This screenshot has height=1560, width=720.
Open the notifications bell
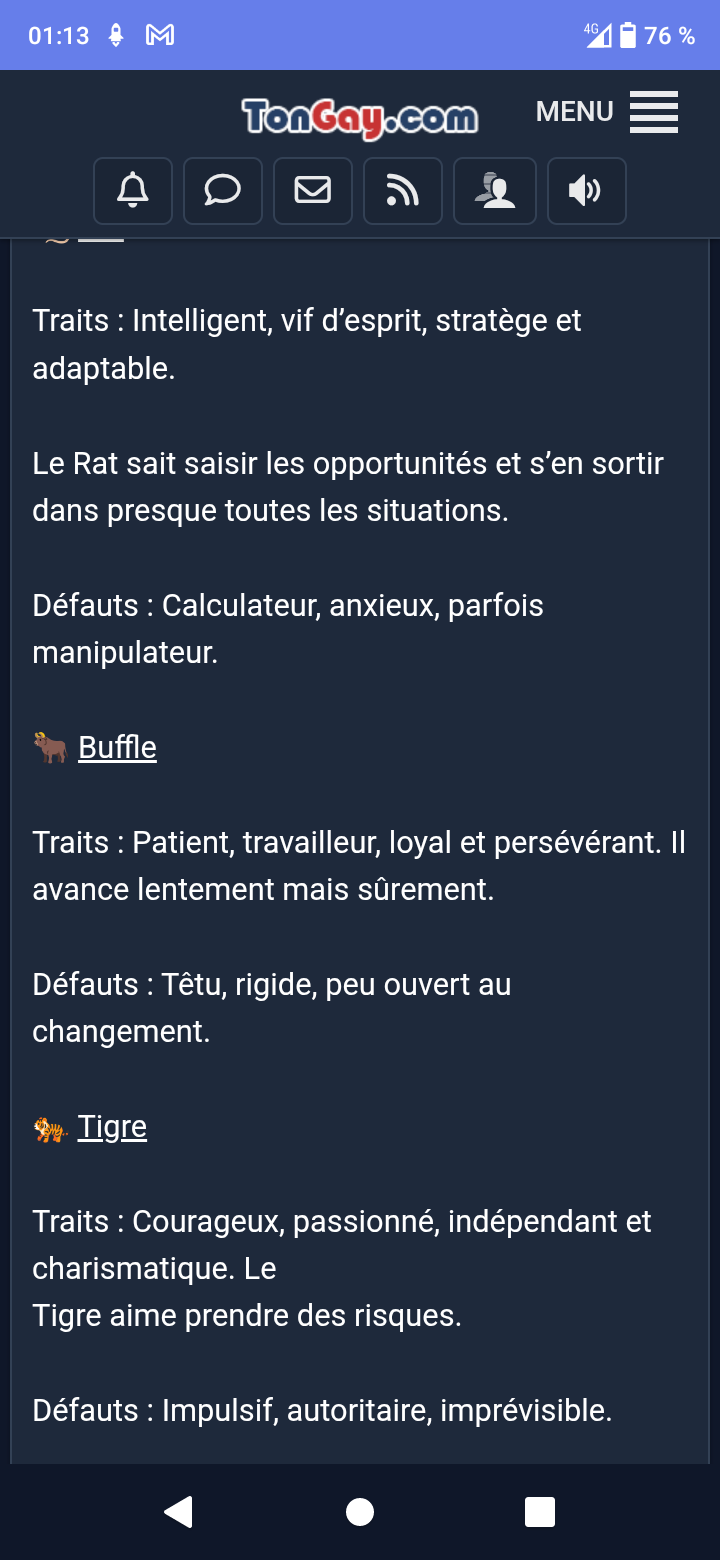point(133,190)
